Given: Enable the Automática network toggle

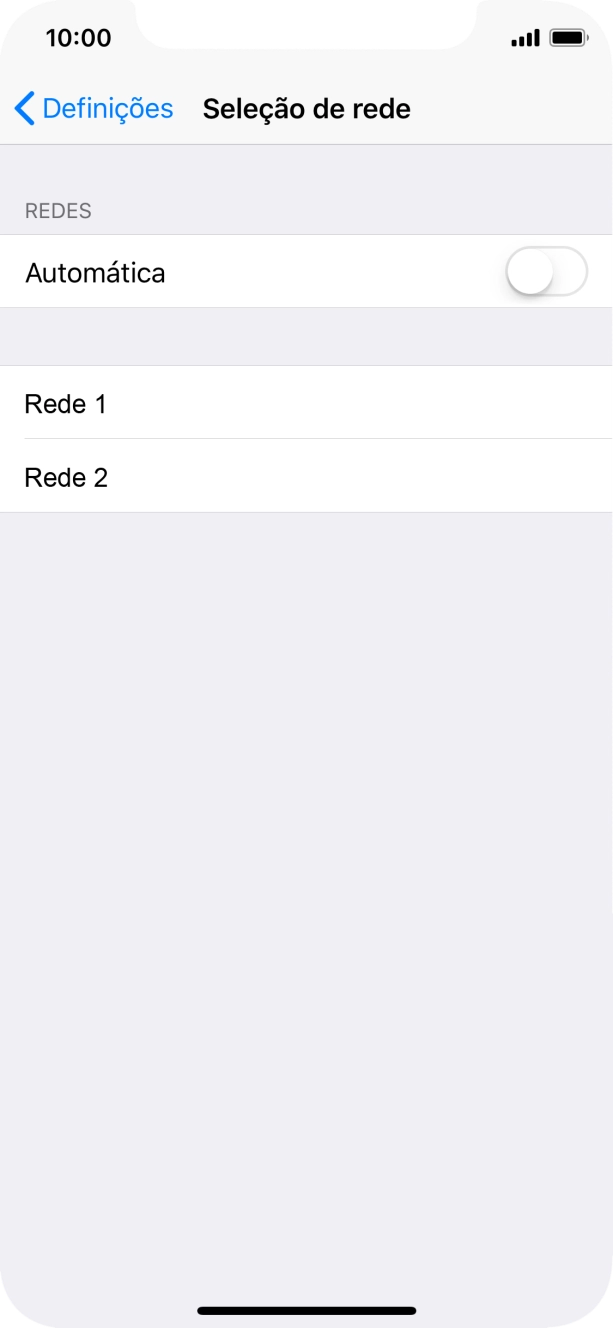Looking at the screenshot, I should 545,272.
